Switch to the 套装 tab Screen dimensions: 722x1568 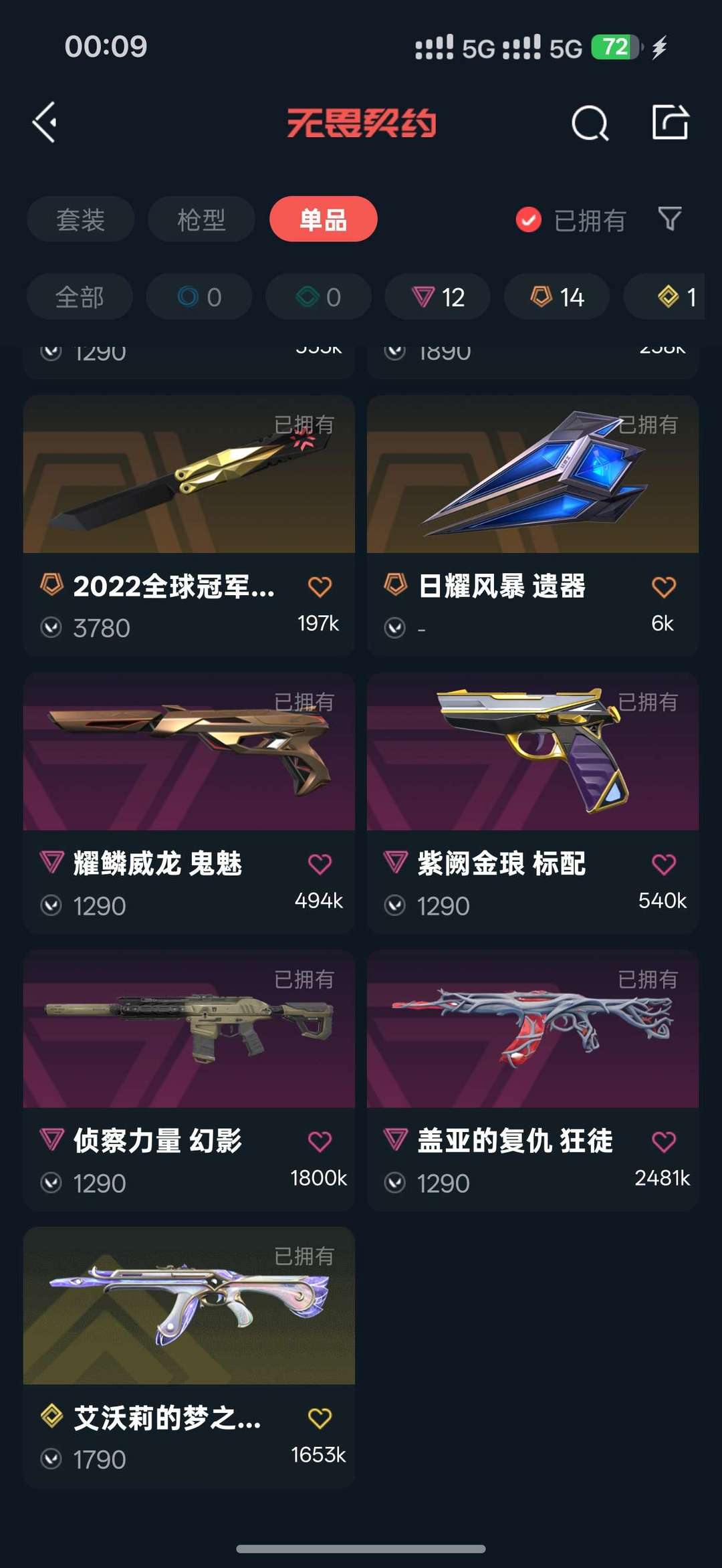tap(80, 219)
